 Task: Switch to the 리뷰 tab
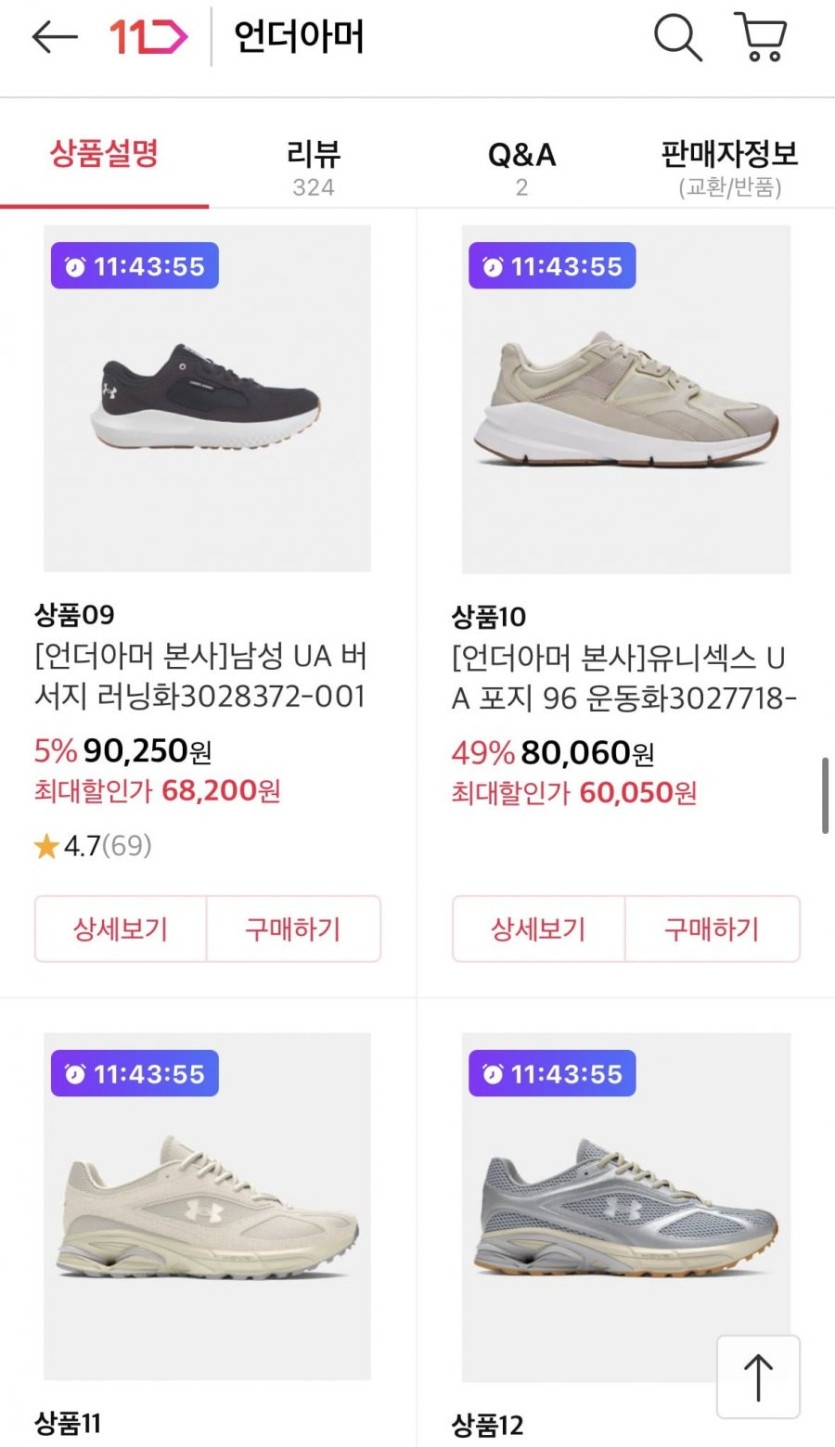coord(313,166)
